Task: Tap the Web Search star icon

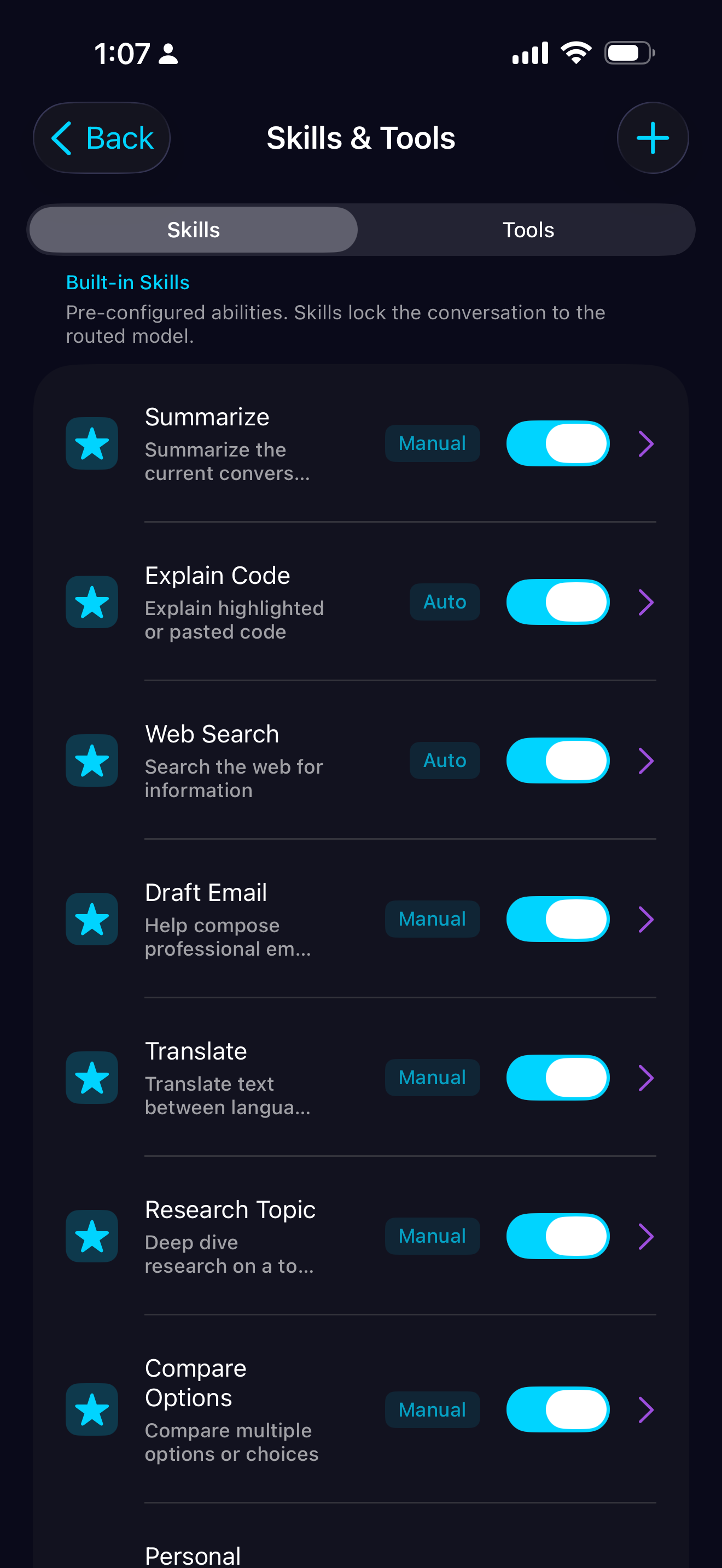Action: [91, 760]
